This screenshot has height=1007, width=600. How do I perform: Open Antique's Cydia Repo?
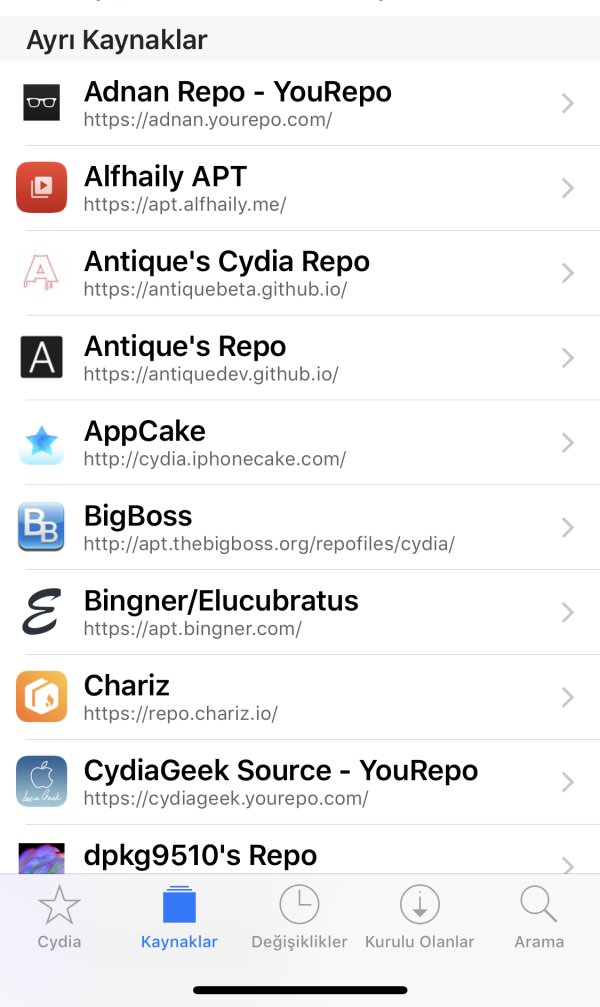point(300,273)
